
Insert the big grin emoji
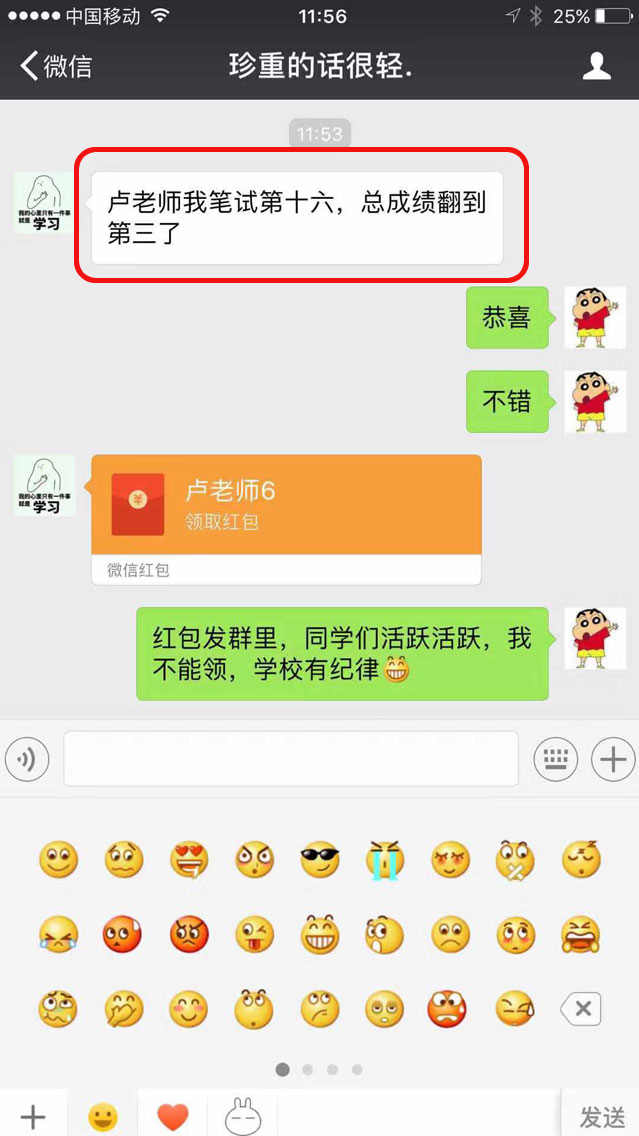pyautogui.click(x=320, y=935)
